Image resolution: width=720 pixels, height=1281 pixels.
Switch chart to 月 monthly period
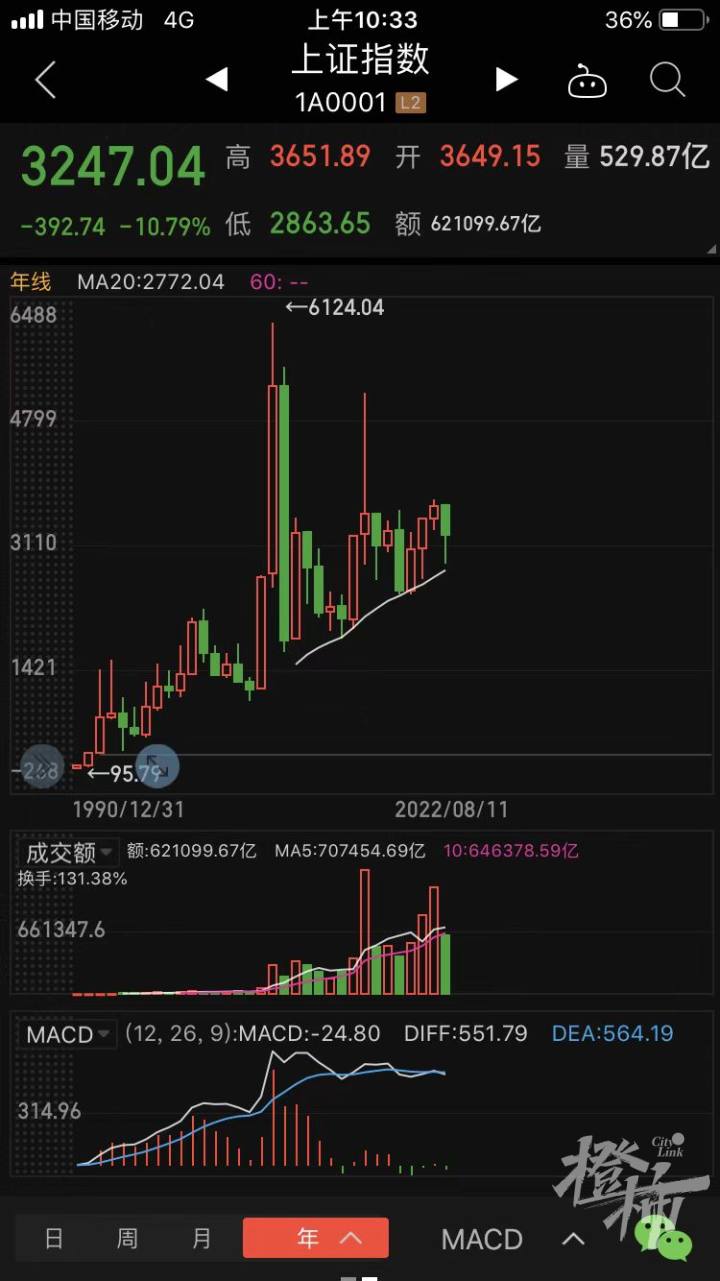click(x=201, y=1239)
